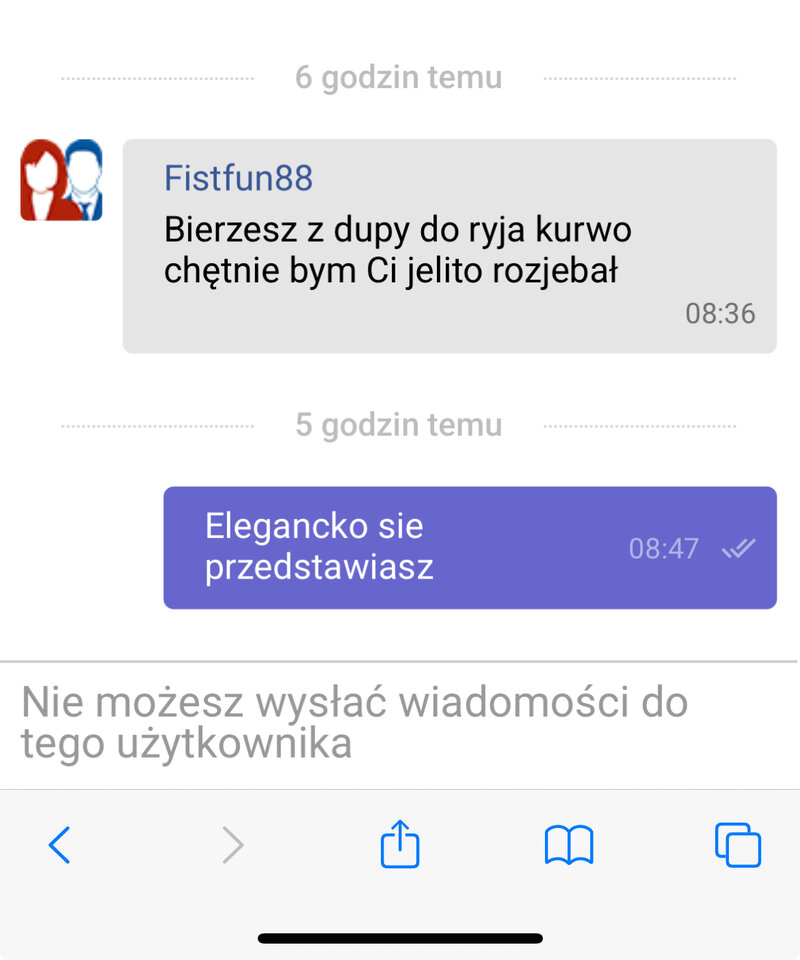
Task: Open the Fistfun88 username link
Action: 238,179
